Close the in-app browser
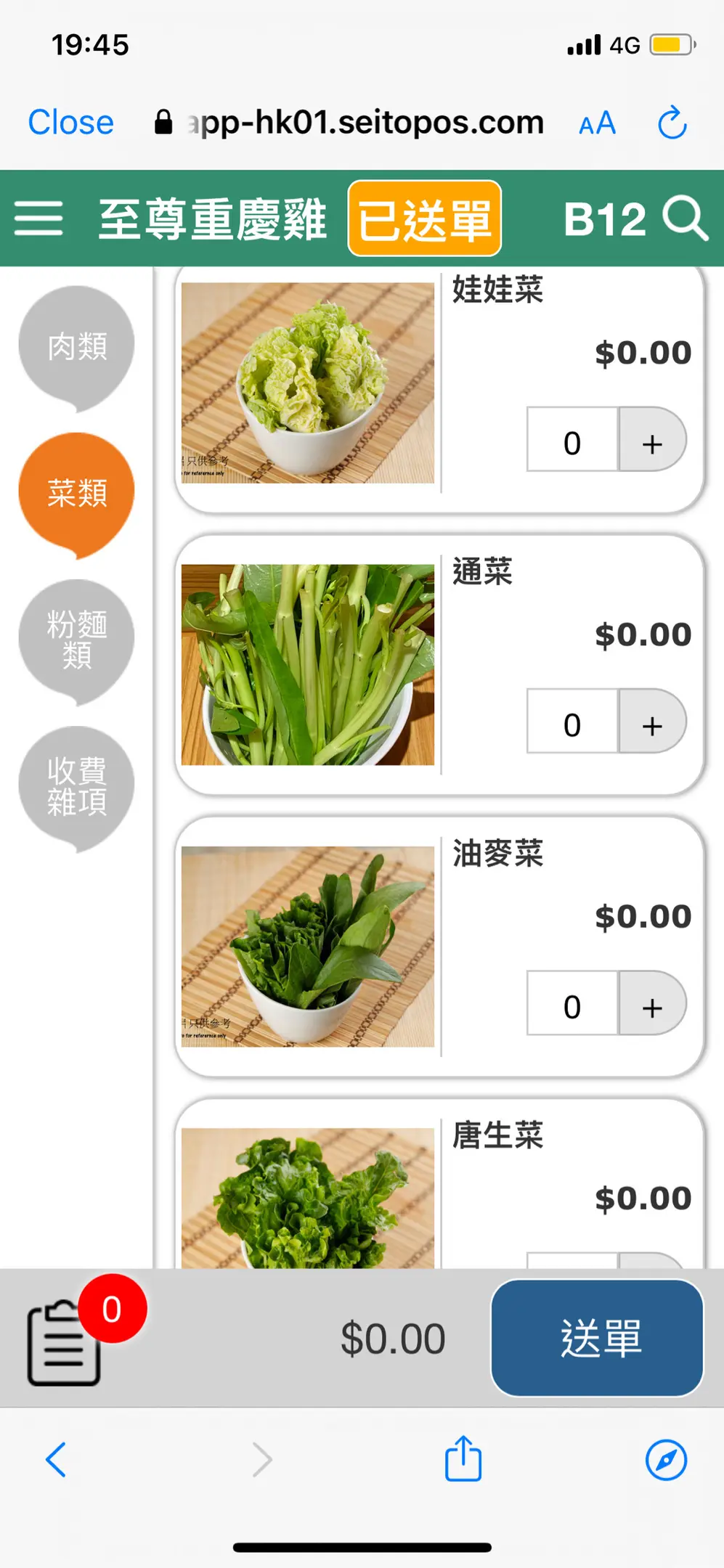This screenshot has width=724, height=1568. click(x=70, y=122)
